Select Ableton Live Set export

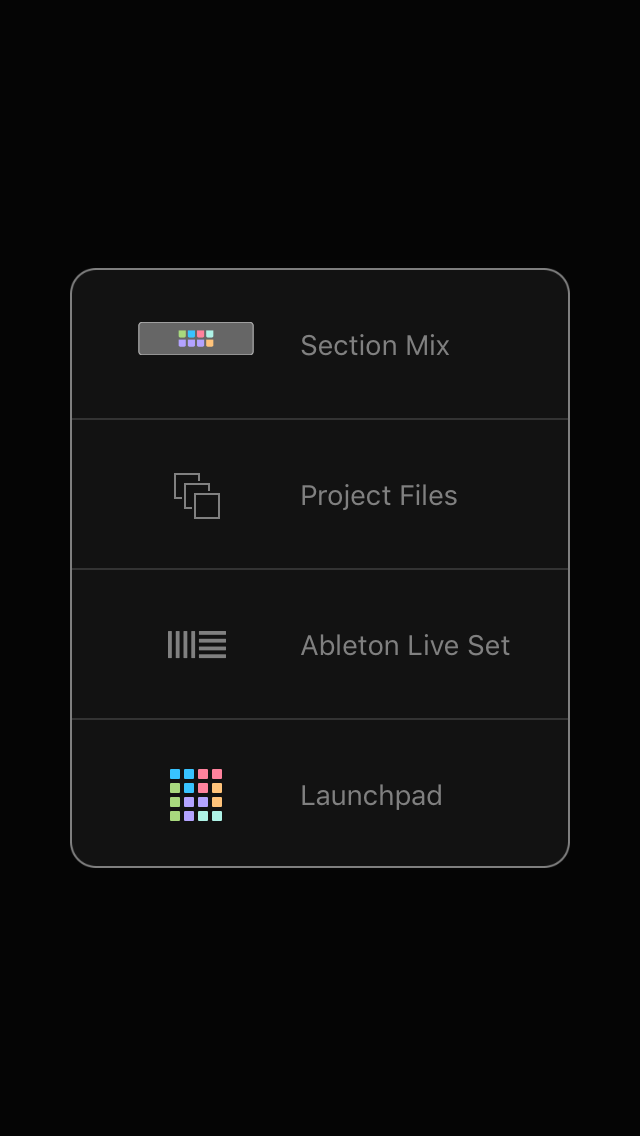click(320, 644)
